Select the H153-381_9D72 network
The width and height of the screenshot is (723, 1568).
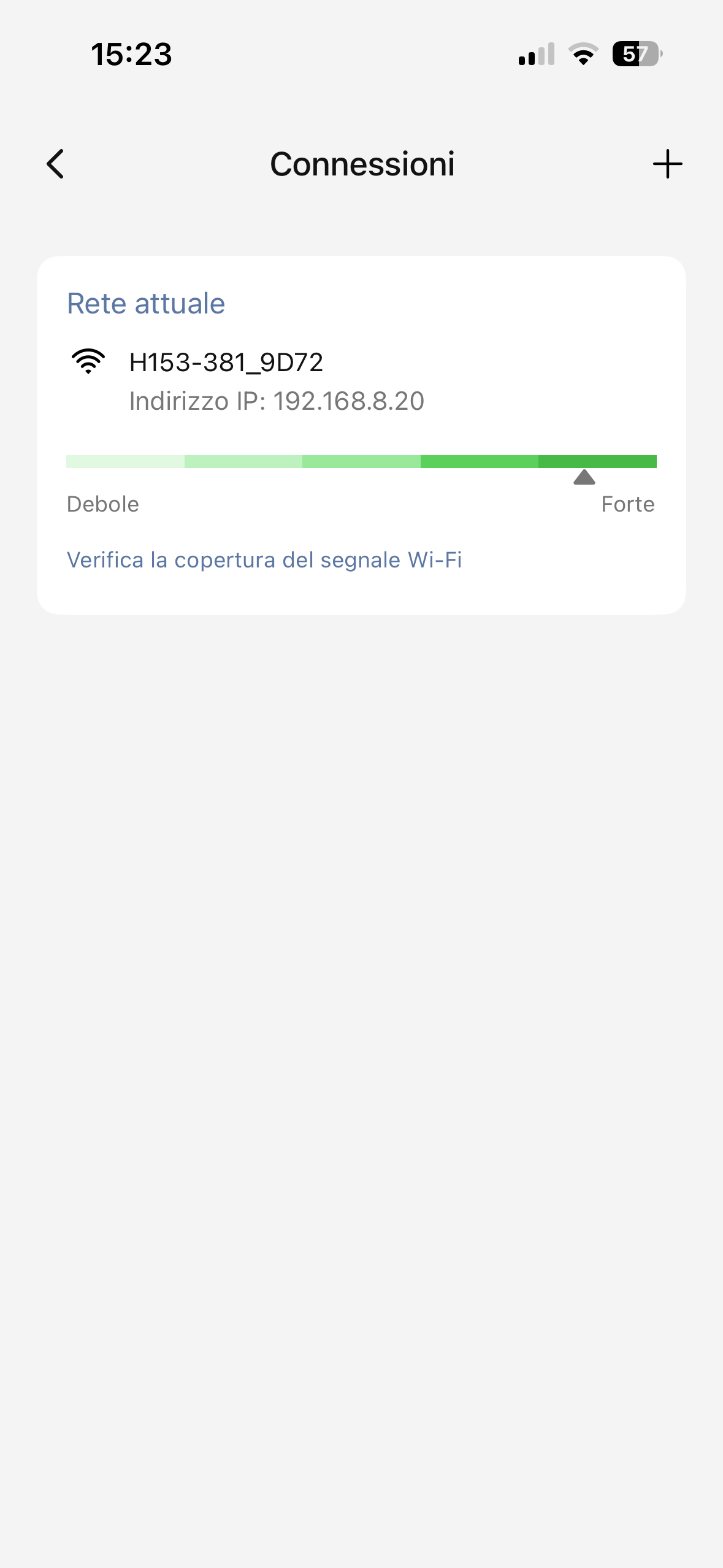[226, 363]
